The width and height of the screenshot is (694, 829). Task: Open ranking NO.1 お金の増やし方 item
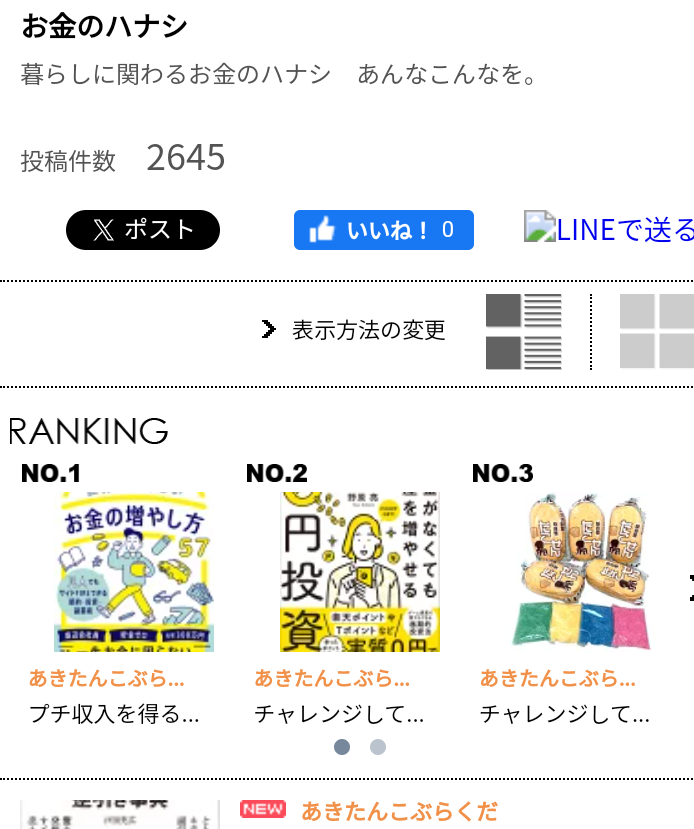[133, 571]
